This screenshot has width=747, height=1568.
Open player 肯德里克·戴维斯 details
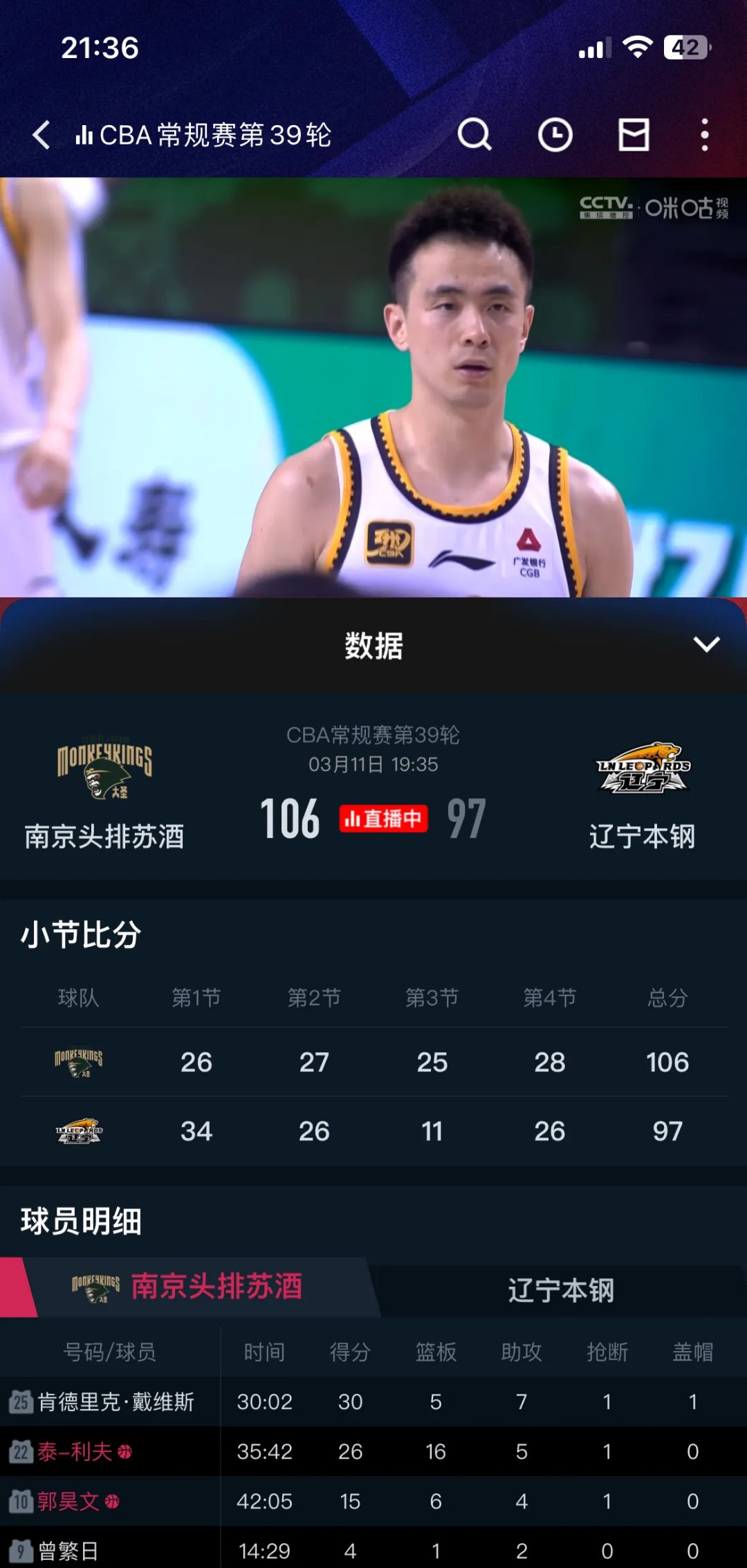[115, 1402]
